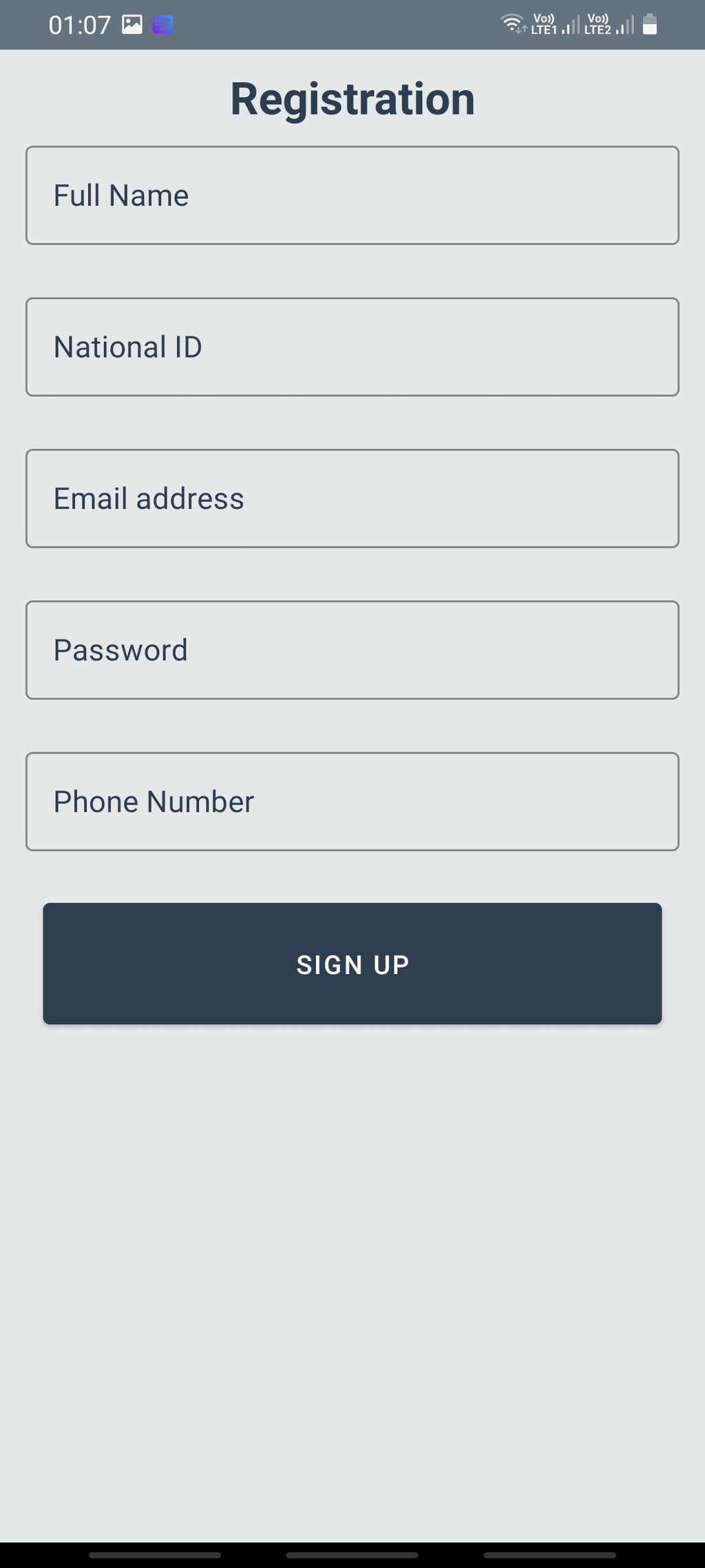
Task: Select the Email address field
Action: 352,498
